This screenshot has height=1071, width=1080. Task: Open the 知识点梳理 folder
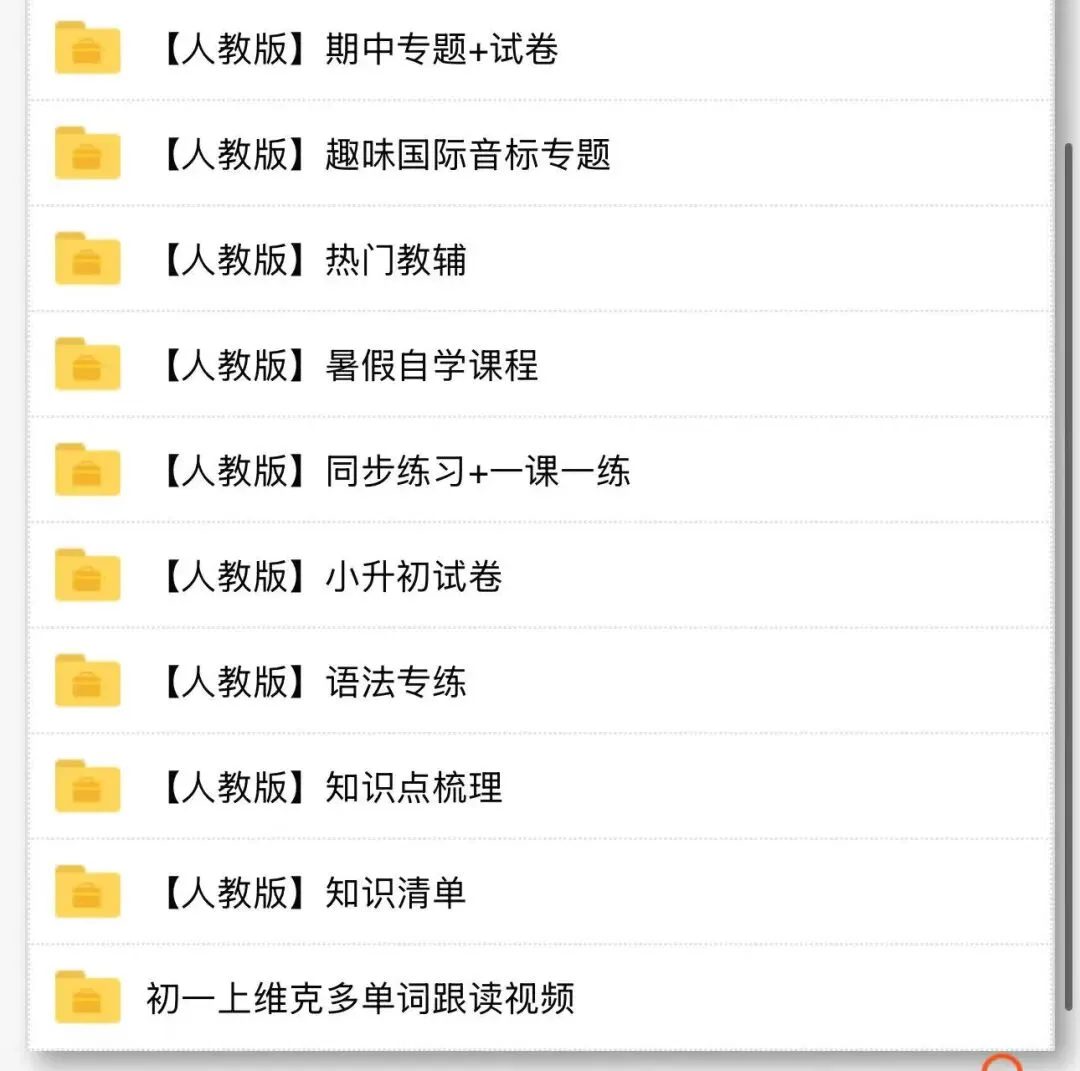coord(540,787)
